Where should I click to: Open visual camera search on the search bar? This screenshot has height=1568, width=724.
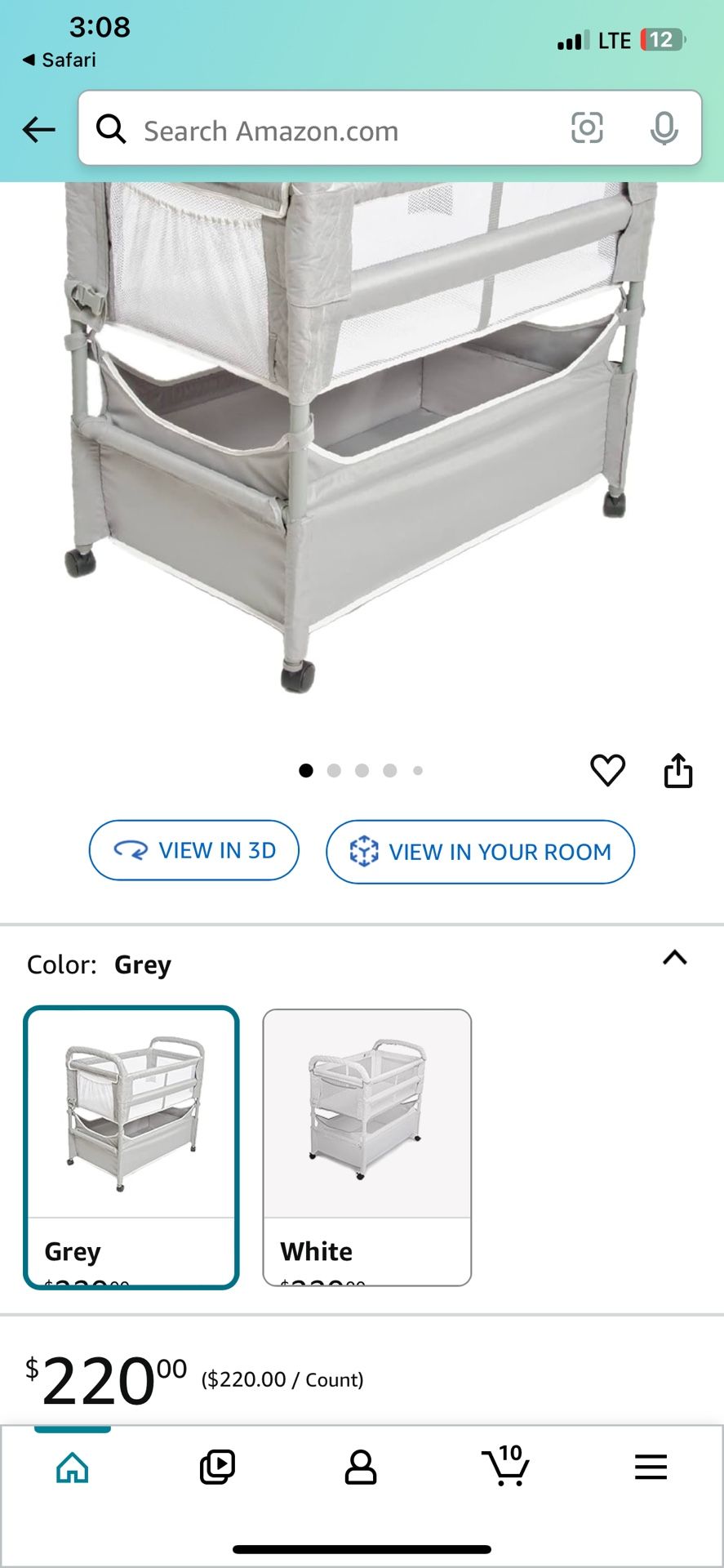(x=588, y=130)
